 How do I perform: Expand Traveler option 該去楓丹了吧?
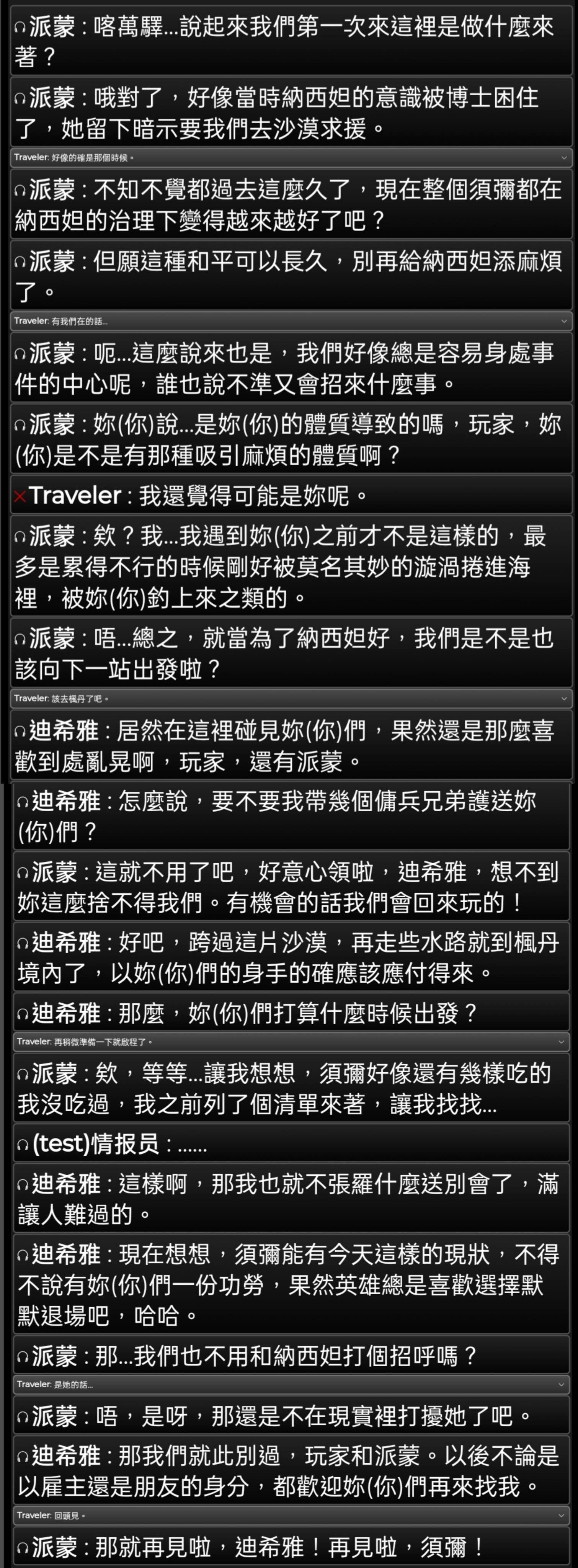[x=563, y=699]
